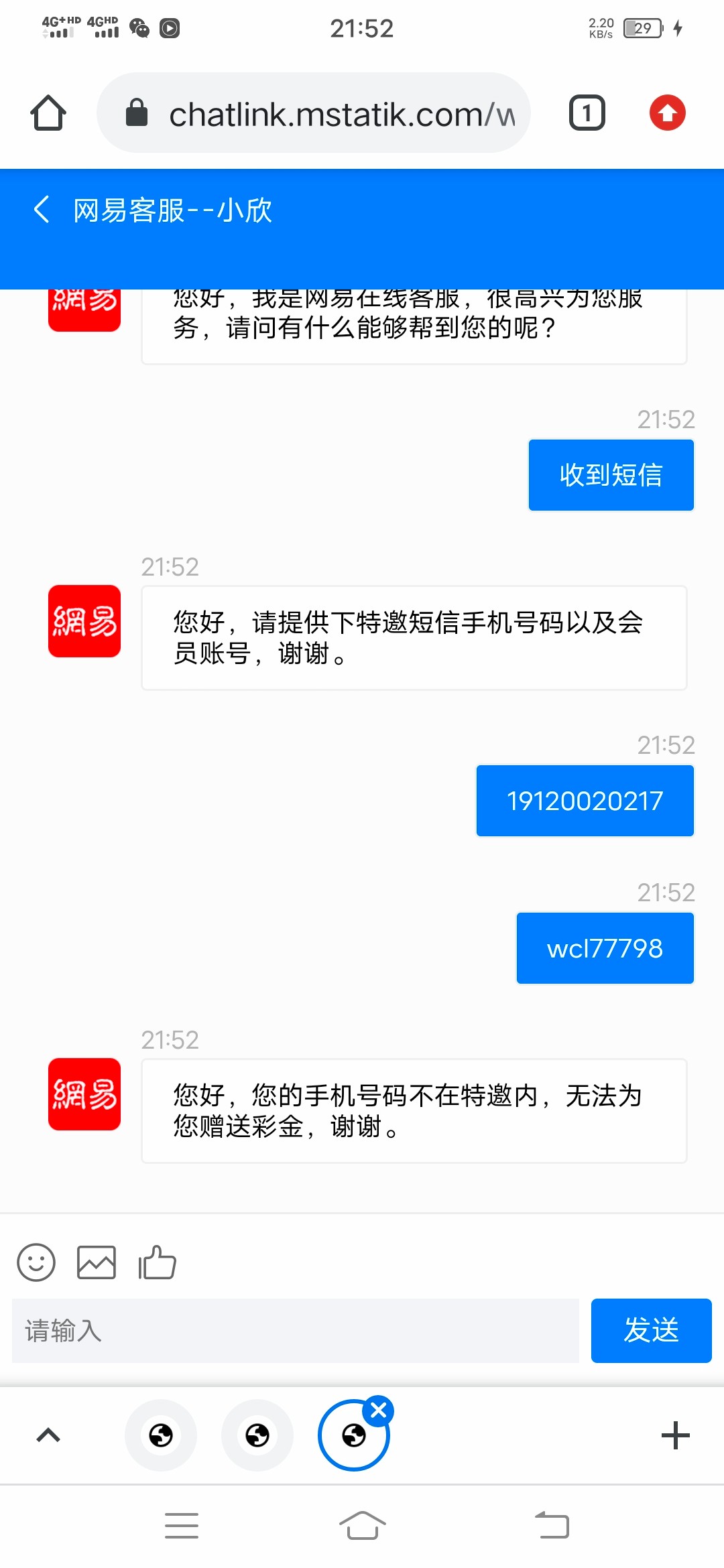
Task: Tap the site security lock icon
Action: 137,113
